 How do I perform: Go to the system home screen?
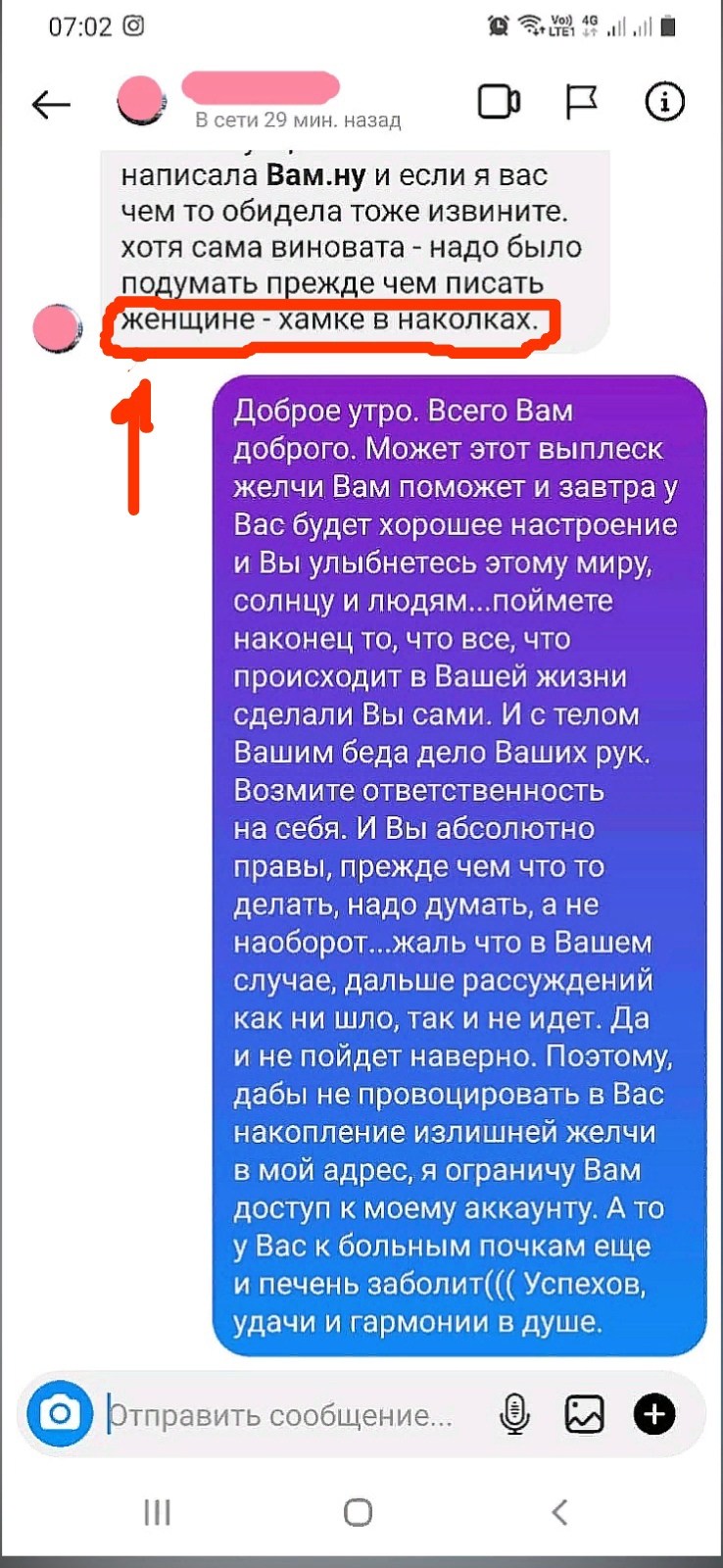(x=359, y=1512)
